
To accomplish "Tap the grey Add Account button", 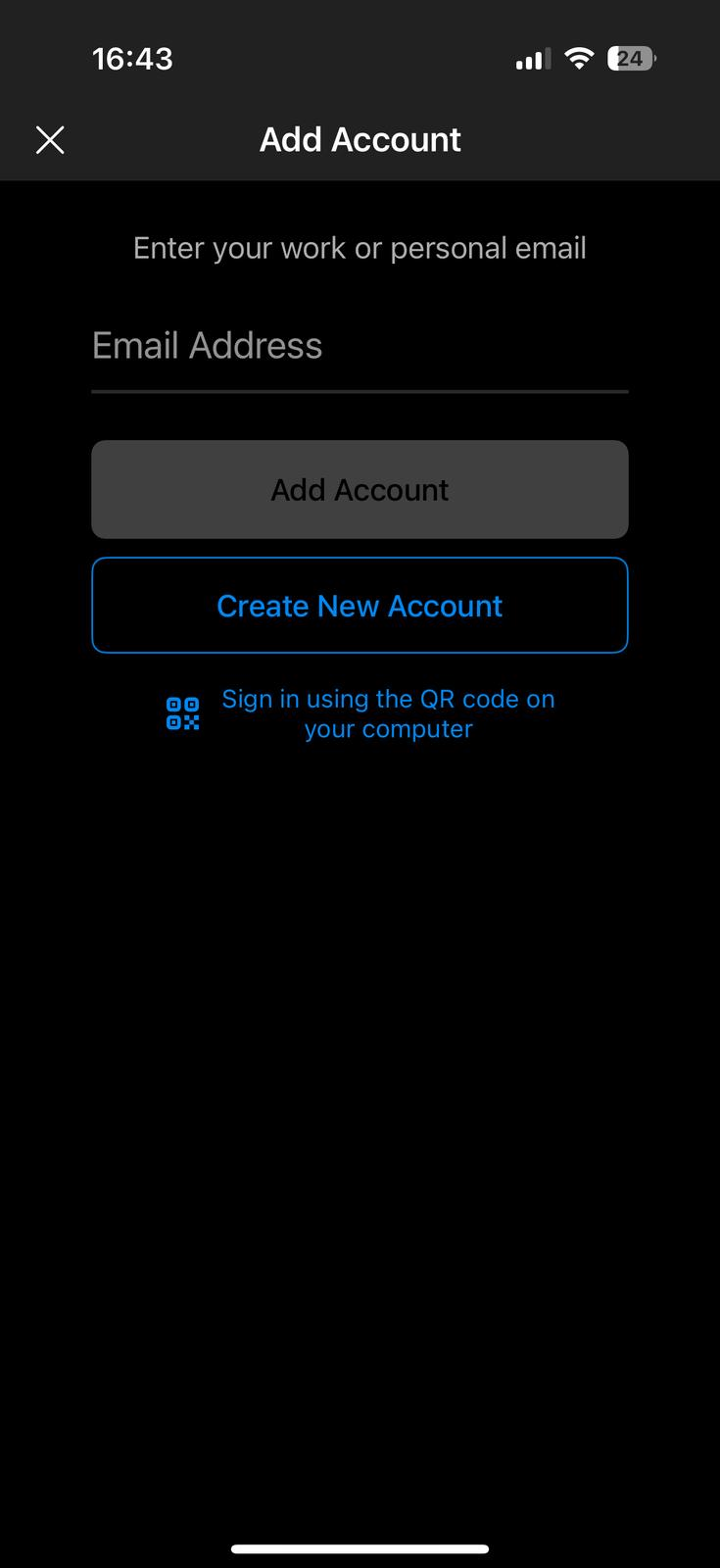I will [x=360, y=489].
